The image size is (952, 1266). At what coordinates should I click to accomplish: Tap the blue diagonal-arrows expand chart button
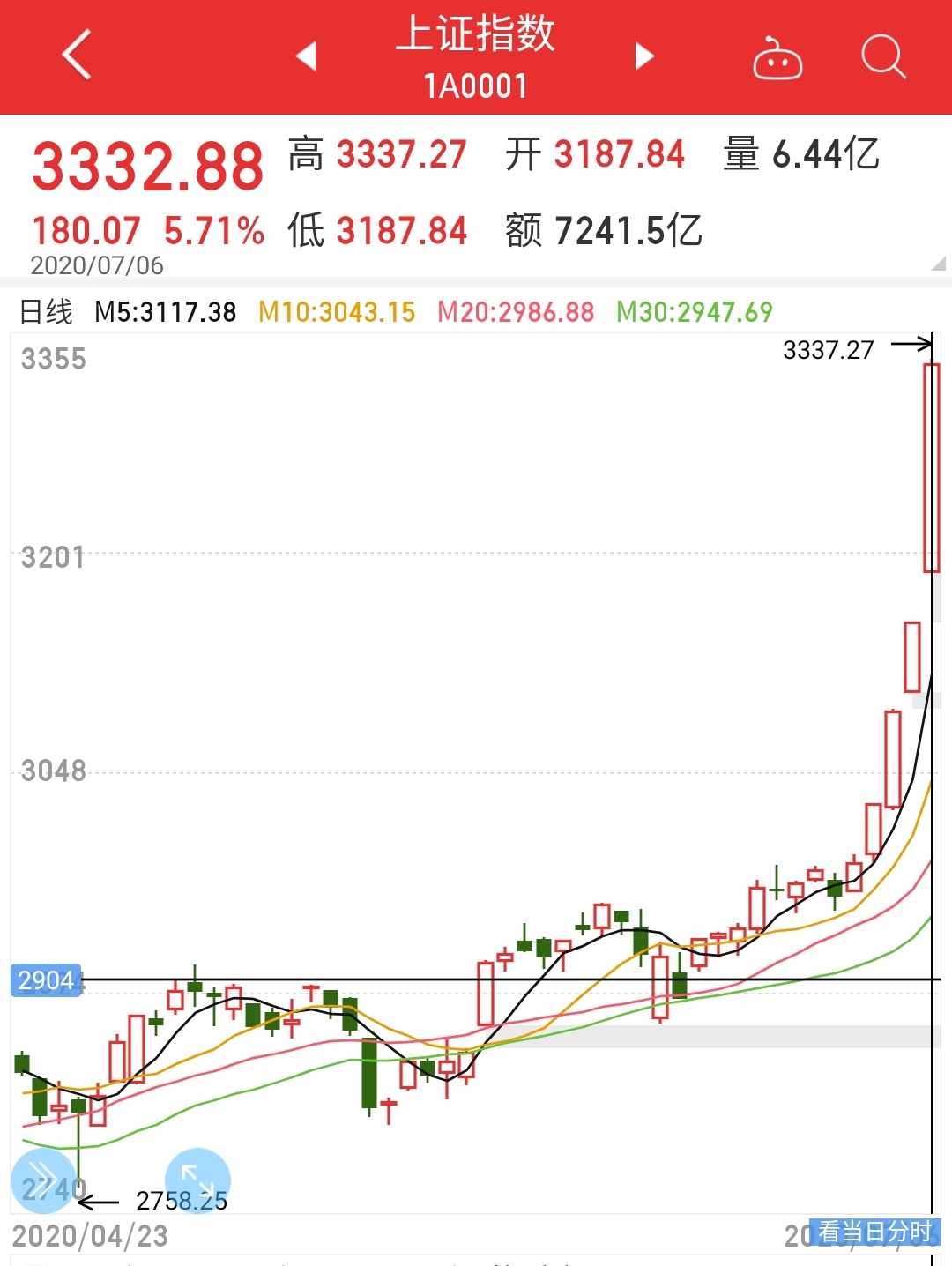click(197, 1180)
